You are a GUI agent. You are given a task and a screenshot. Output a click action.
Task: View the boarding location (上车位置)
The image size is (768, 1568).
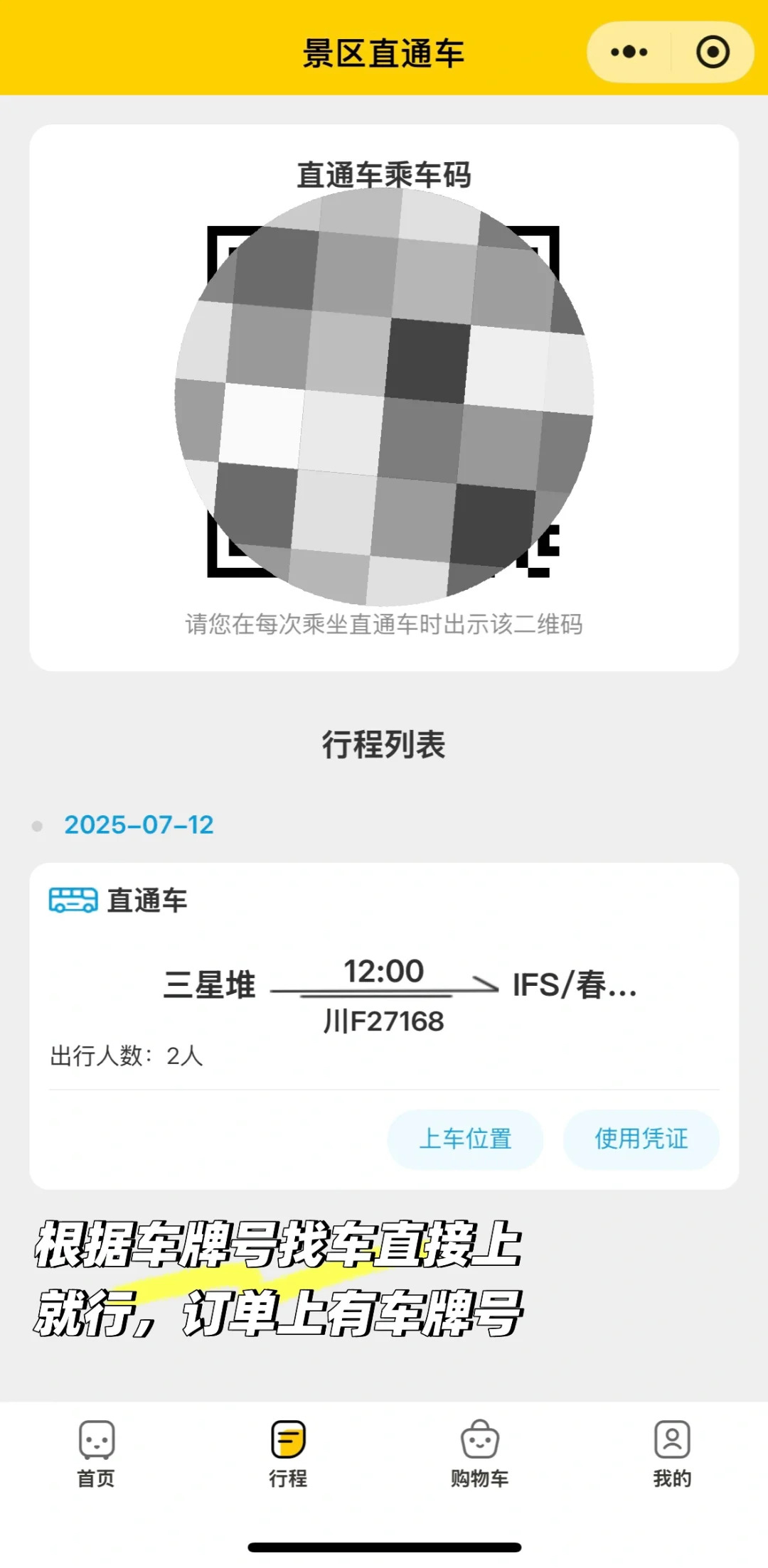coord(465,1139)
